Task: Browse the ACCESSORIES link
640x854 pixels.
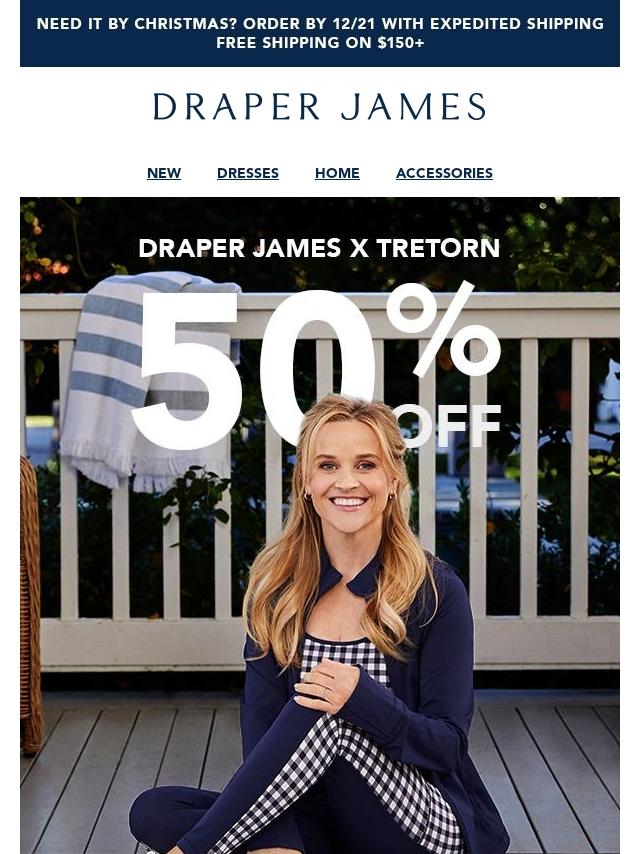Action: 444,173
